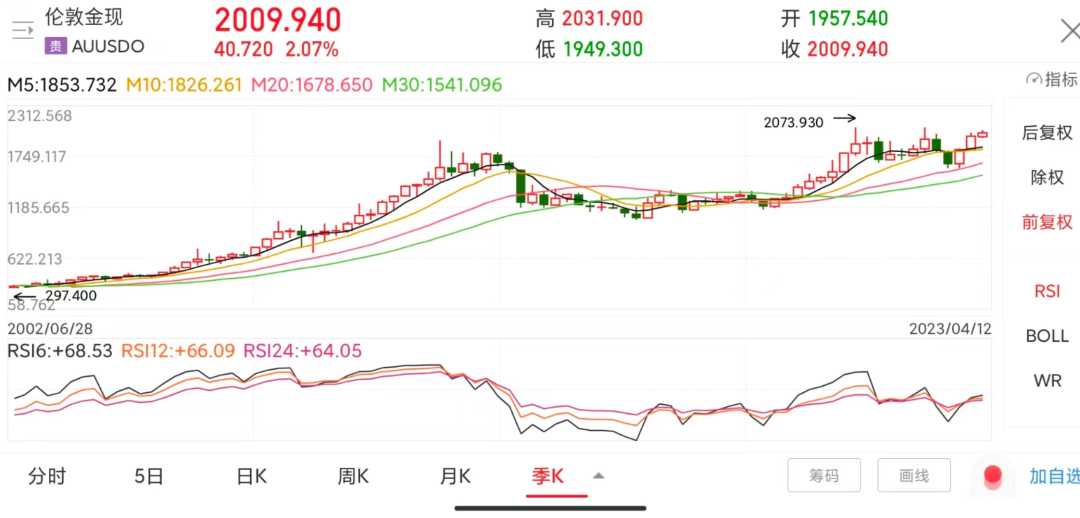Switch to the 日K chart tab
Viewport: 1080px width, 518px height.
(251, 476)
